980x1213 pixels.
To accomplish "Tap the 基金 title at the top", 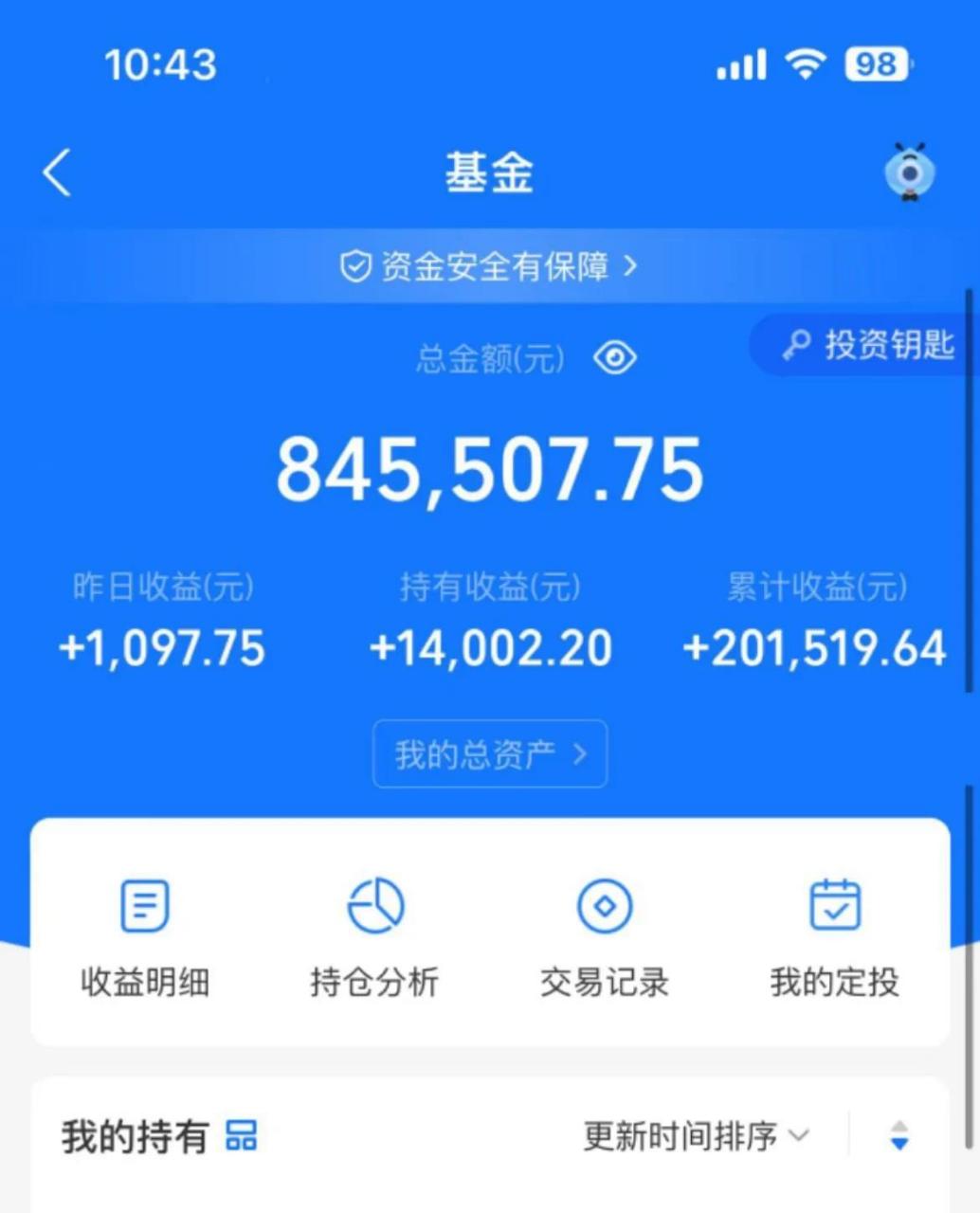I will coord(489,173).
